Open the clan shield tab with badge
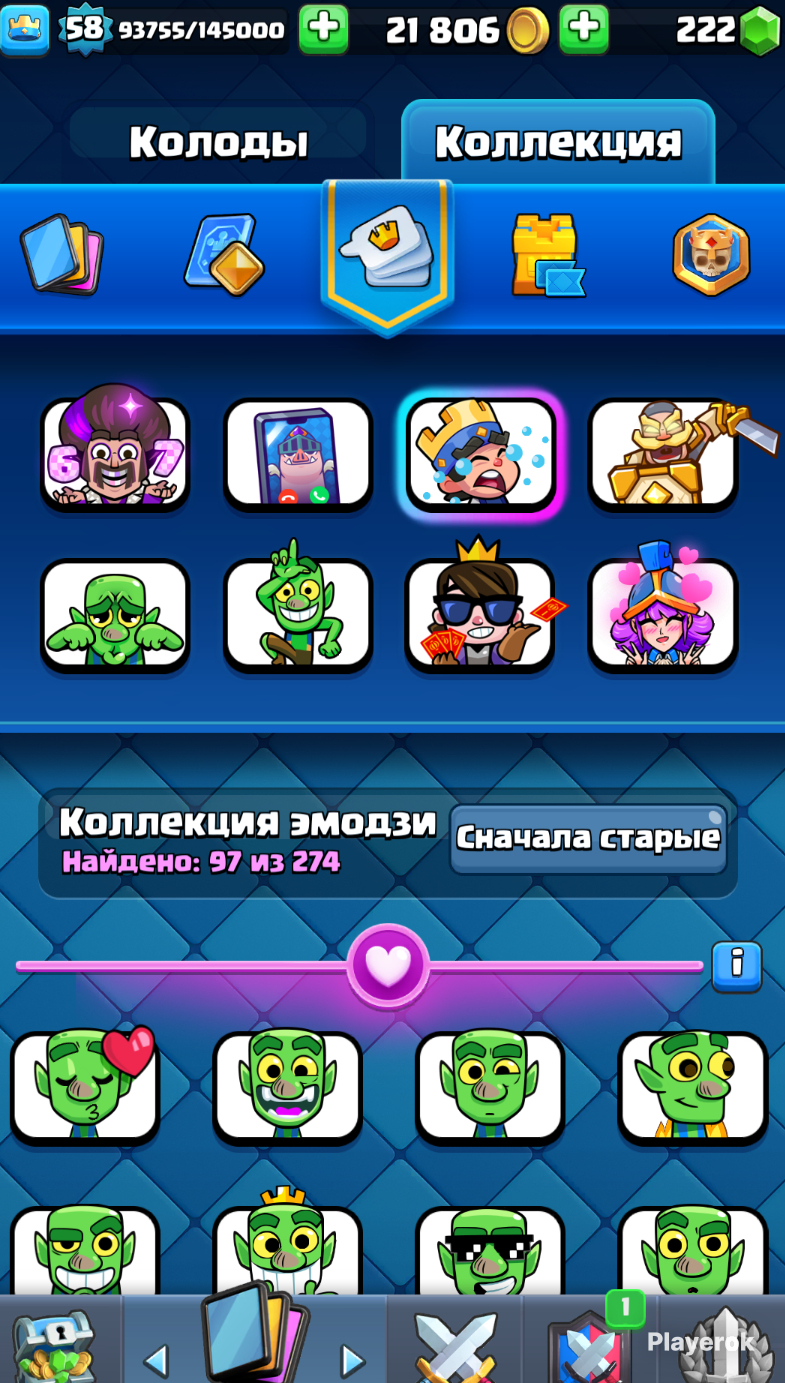The image size is (785, 1383). [590, 1343]
